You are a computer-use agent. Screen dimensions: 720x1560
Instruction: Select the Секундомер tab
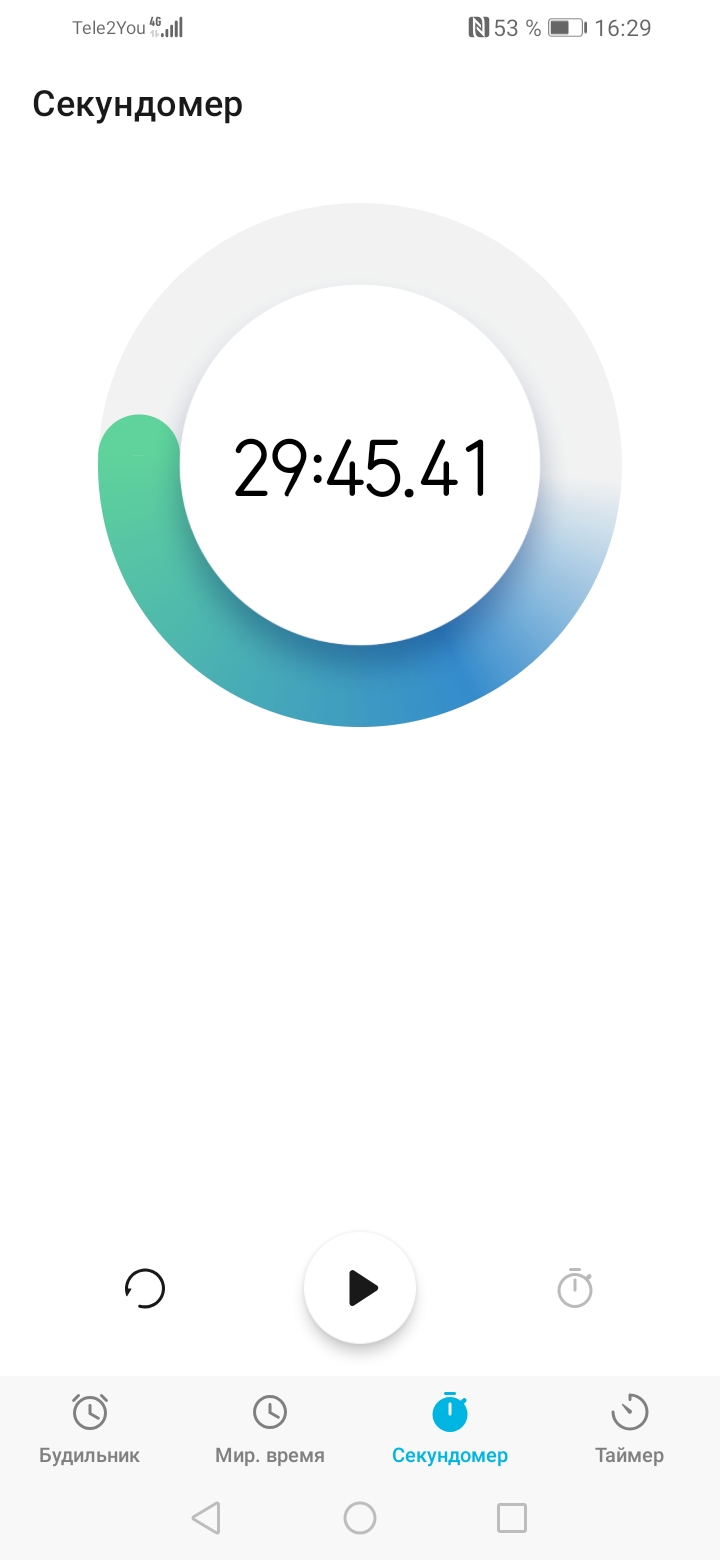[x=450, y=1428]
